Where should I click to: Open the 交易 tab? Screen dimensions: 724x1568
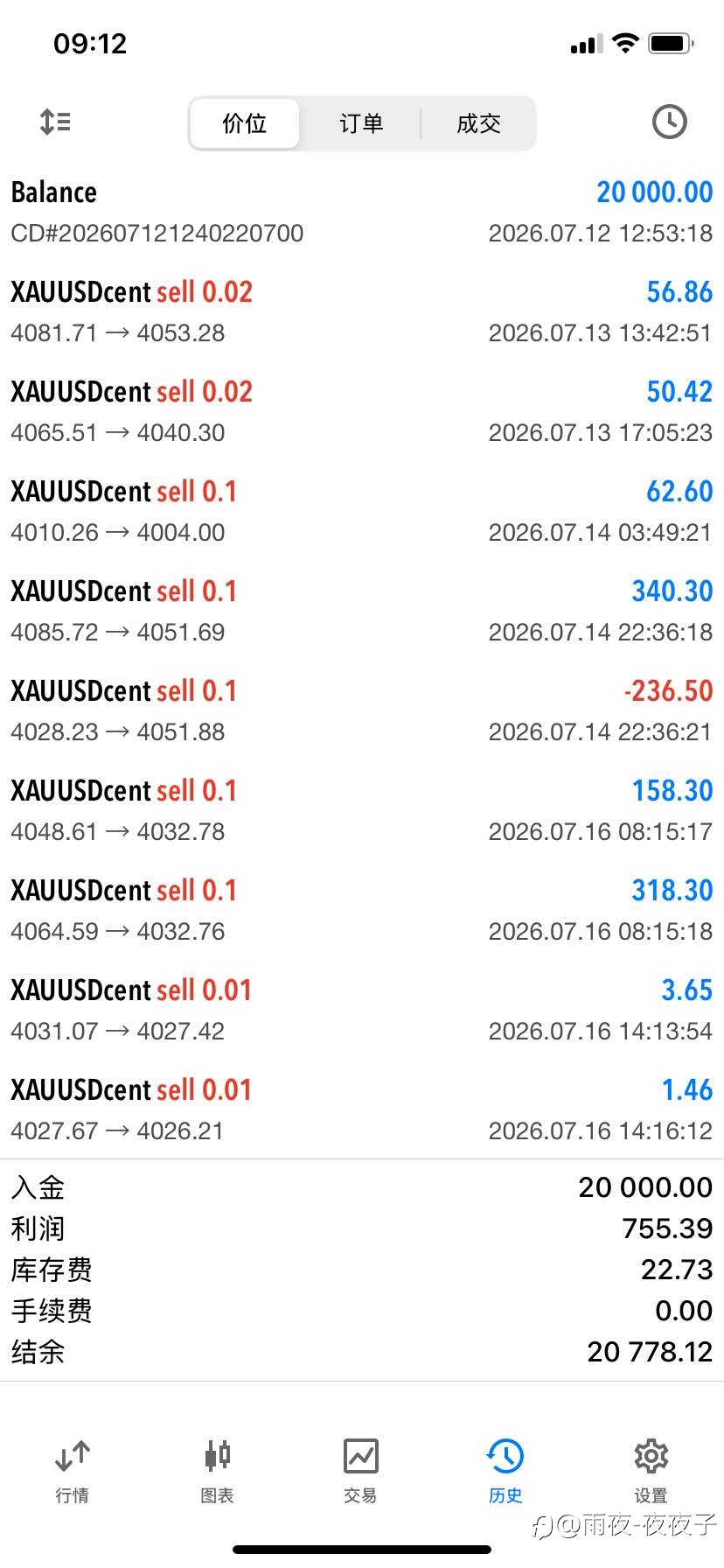click(x=361, y=1471)
